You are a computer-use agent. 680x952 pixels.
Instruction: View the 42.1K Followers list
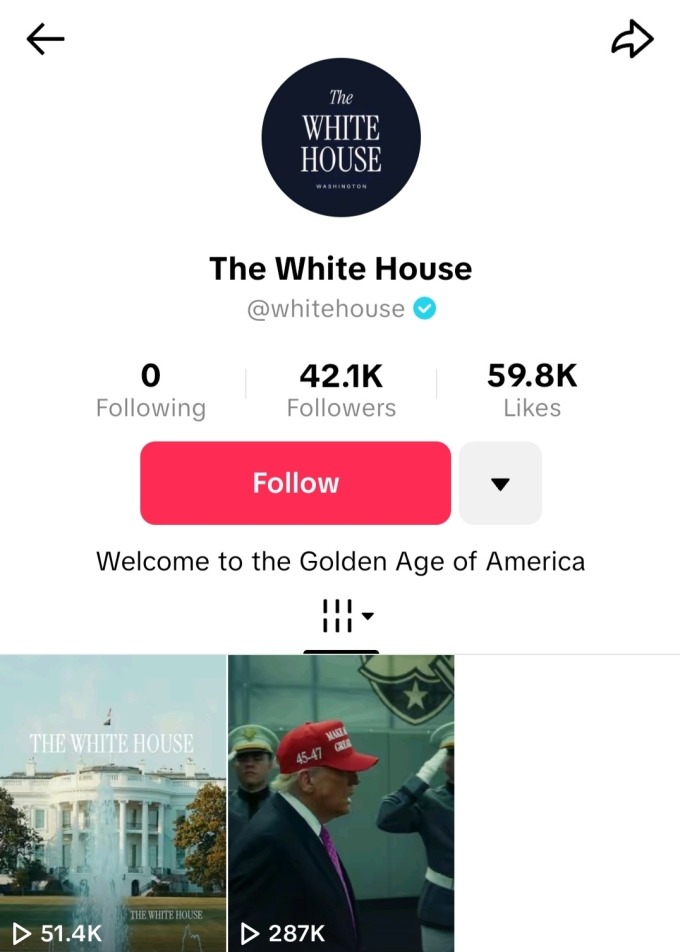[341, 390]
